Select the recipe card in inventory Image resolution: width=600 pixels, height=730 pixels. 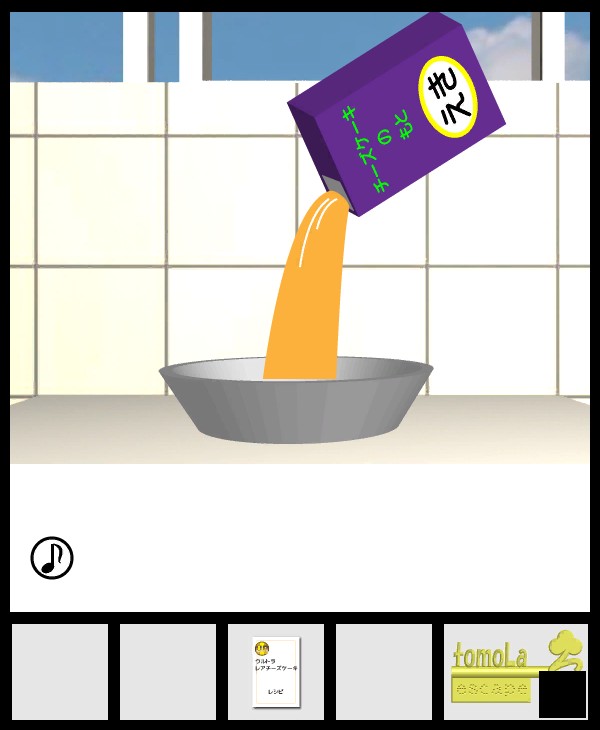pos(276,672)
